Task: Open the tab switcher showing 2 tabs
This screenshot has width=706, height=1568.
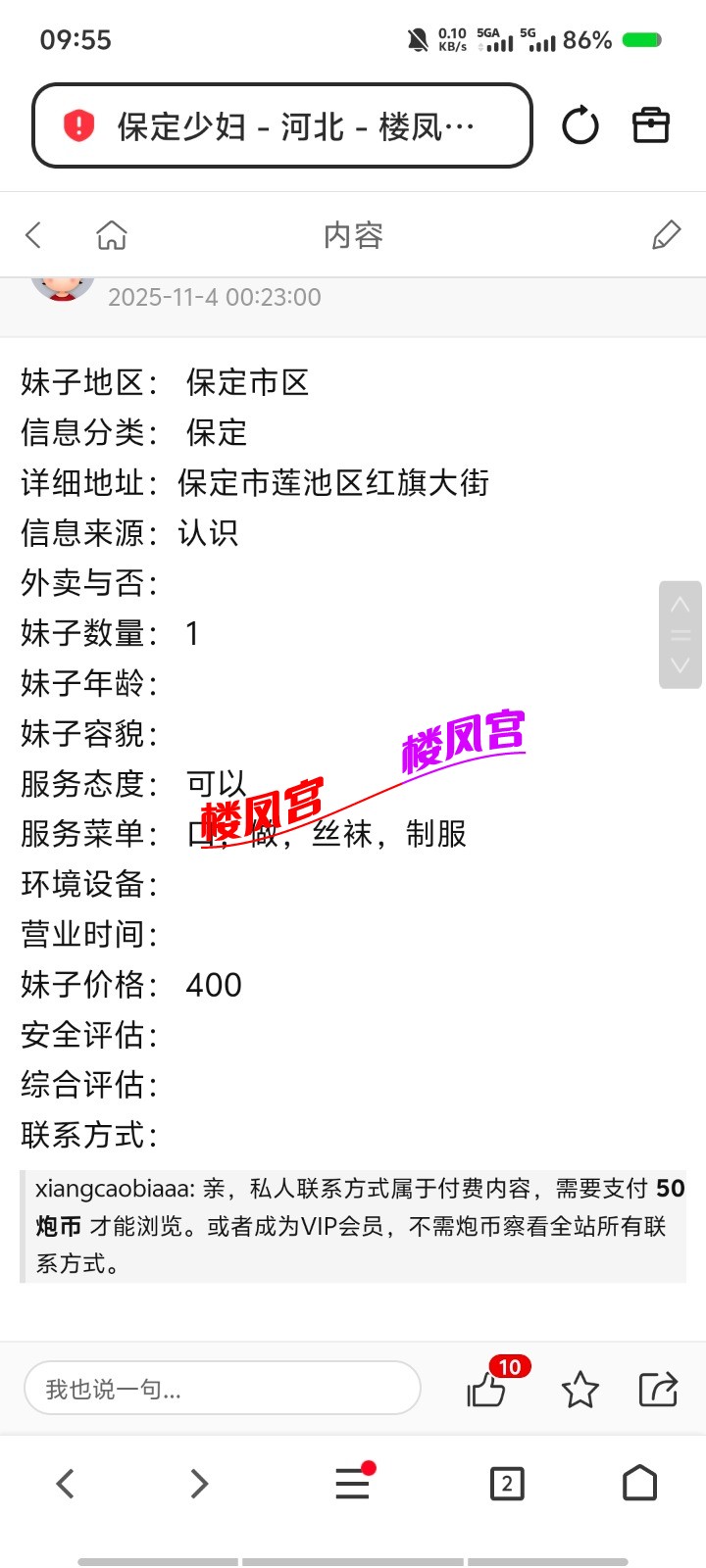Action: 506,1483
